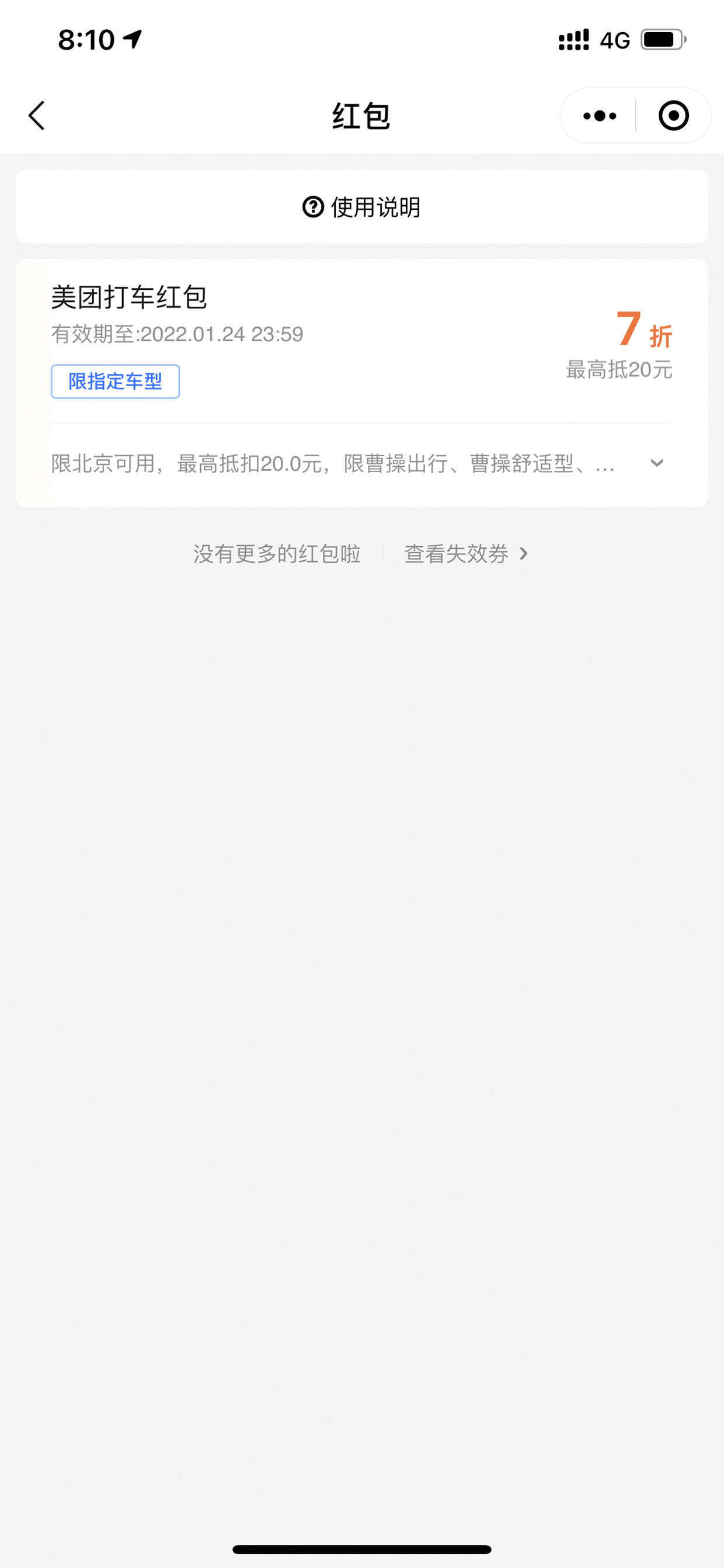Close the mini program via circle icon

(x=674, y=116)
